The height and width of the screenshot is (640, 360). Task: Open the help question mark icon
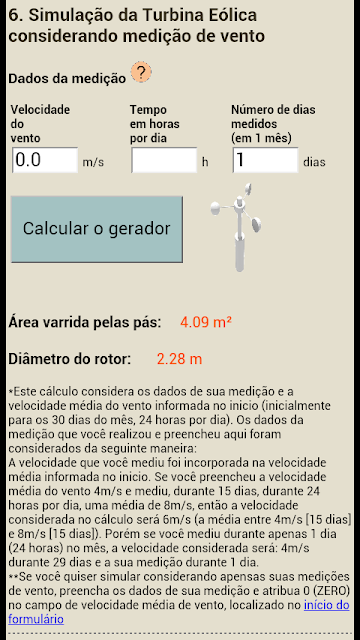(x=141, y=73)
